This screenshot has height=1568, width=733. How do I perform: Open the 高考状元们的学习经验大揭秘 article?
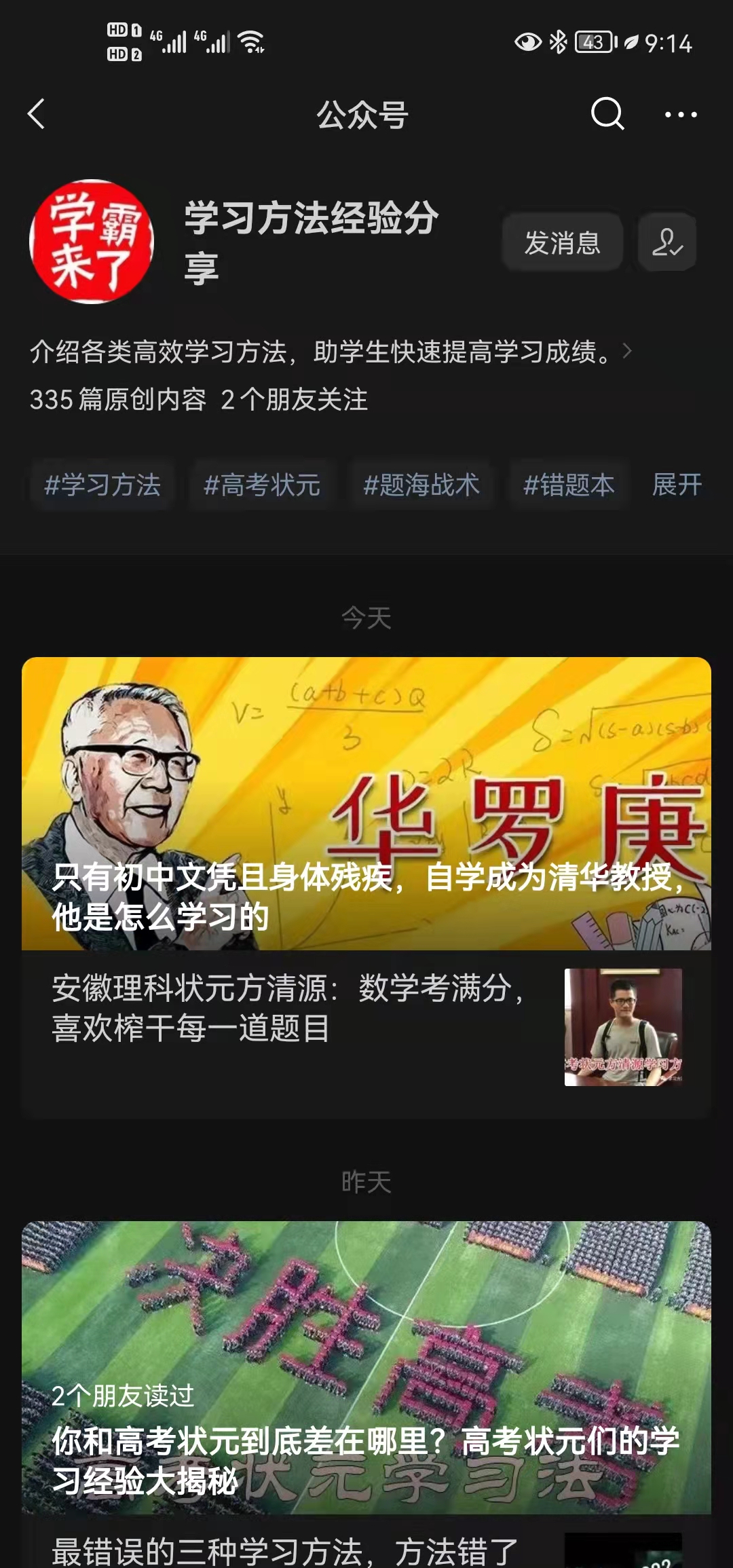tap(366, 1367)
